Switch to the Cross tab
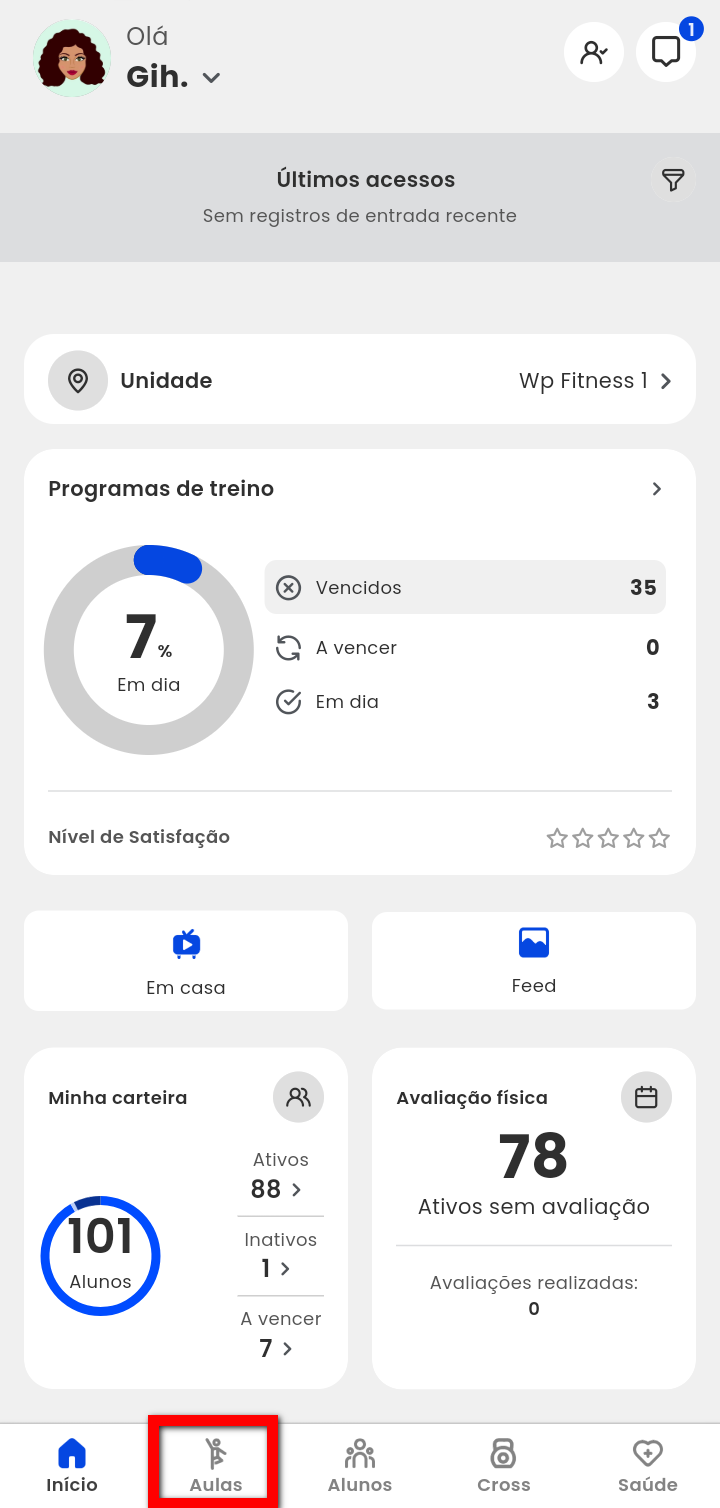 [503, 1465]
